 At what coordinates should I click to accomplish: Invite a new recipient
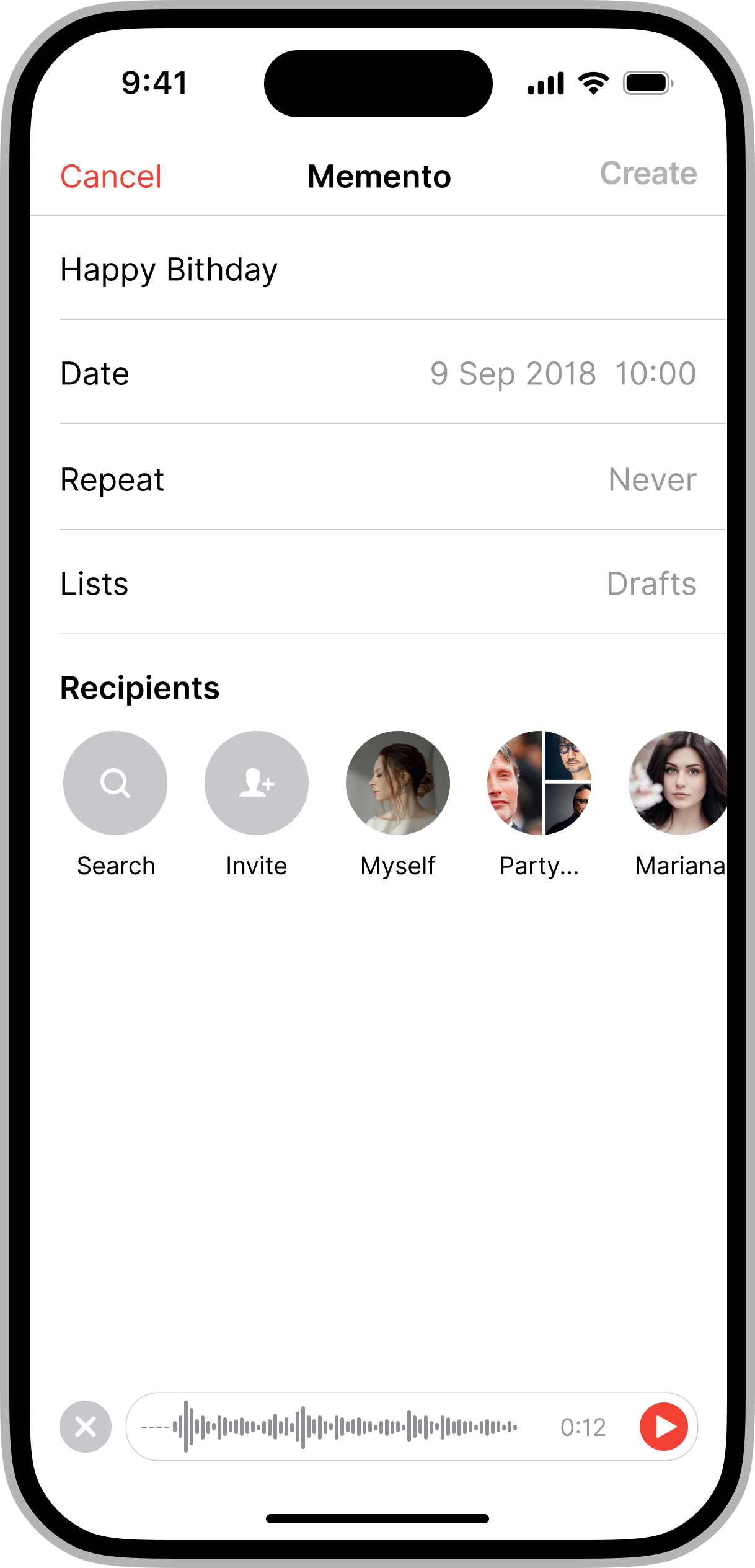pyautogui.click(x=256, y=783)
